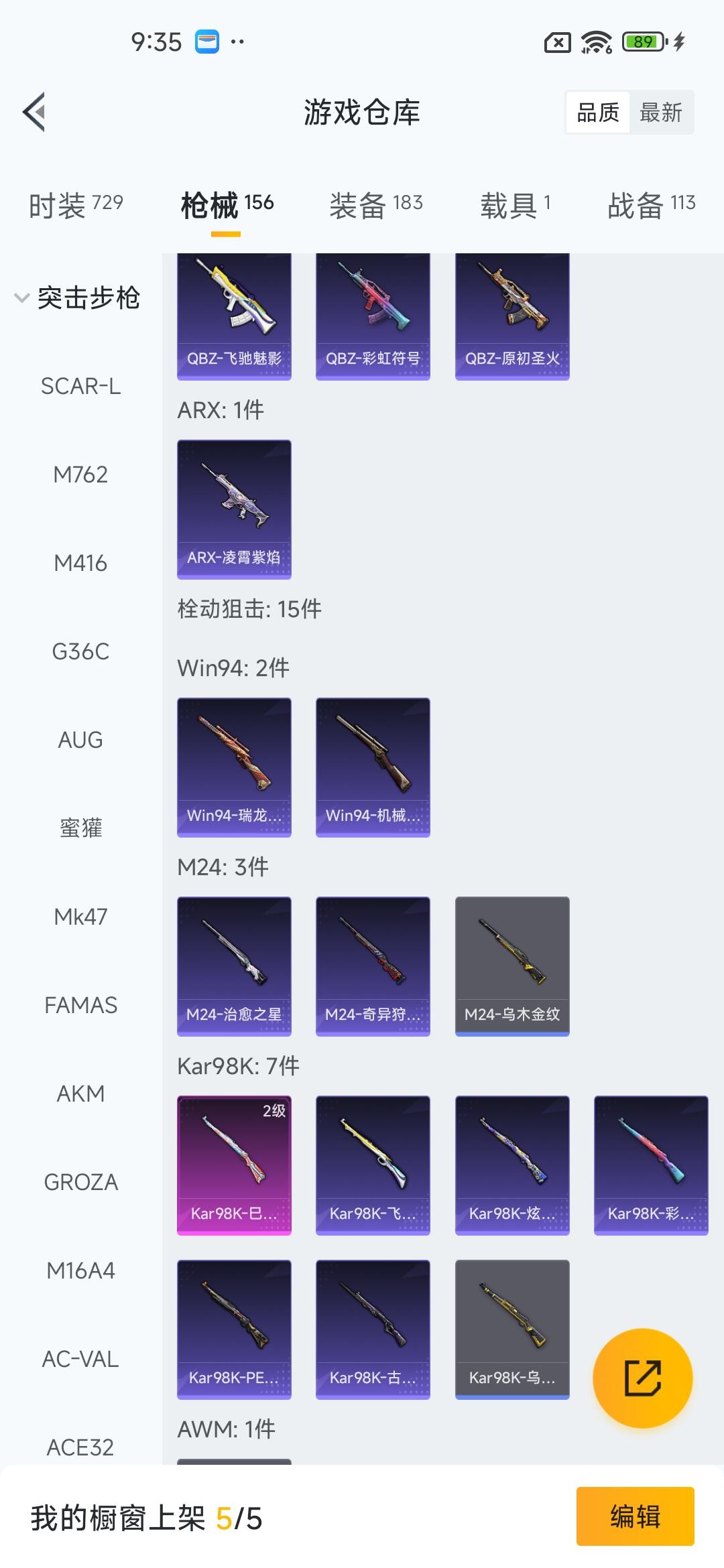
Task: Open the 载具 tab
Action: pos(515,204)
